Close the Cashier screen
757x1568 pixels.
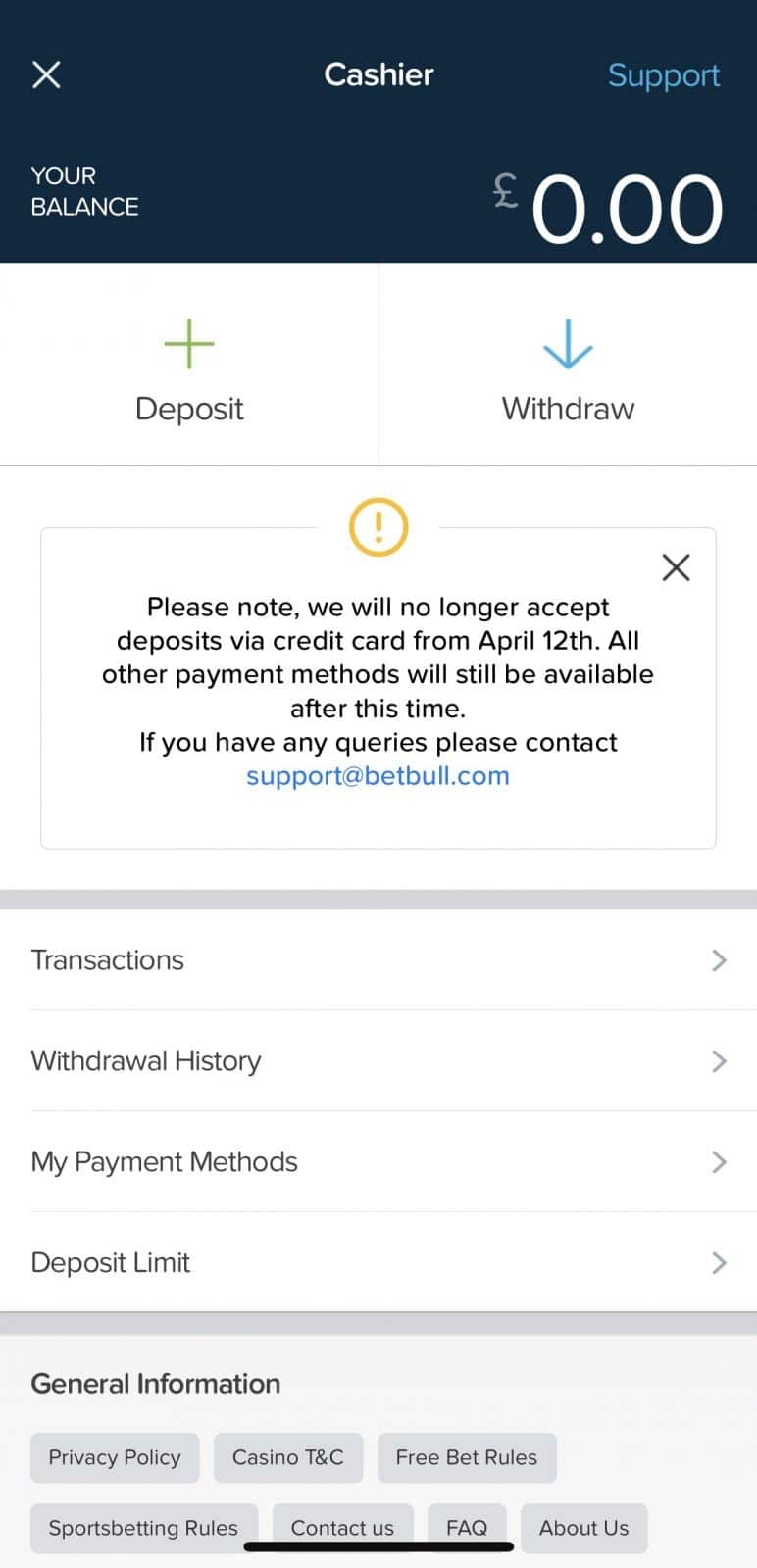click(46, 74)
